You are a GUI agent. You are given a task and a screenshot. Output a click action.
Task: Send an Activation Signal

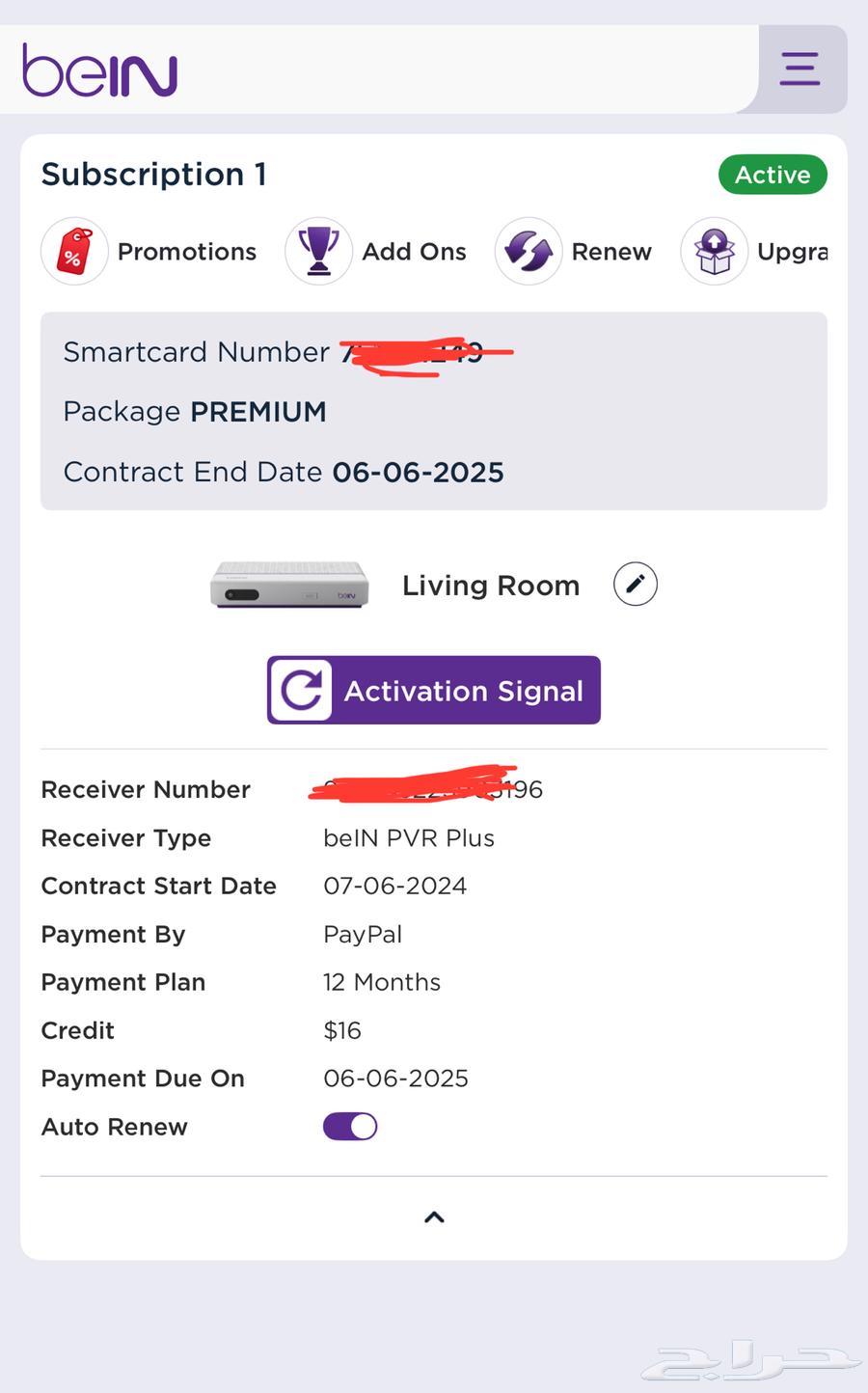click(434, 690)
